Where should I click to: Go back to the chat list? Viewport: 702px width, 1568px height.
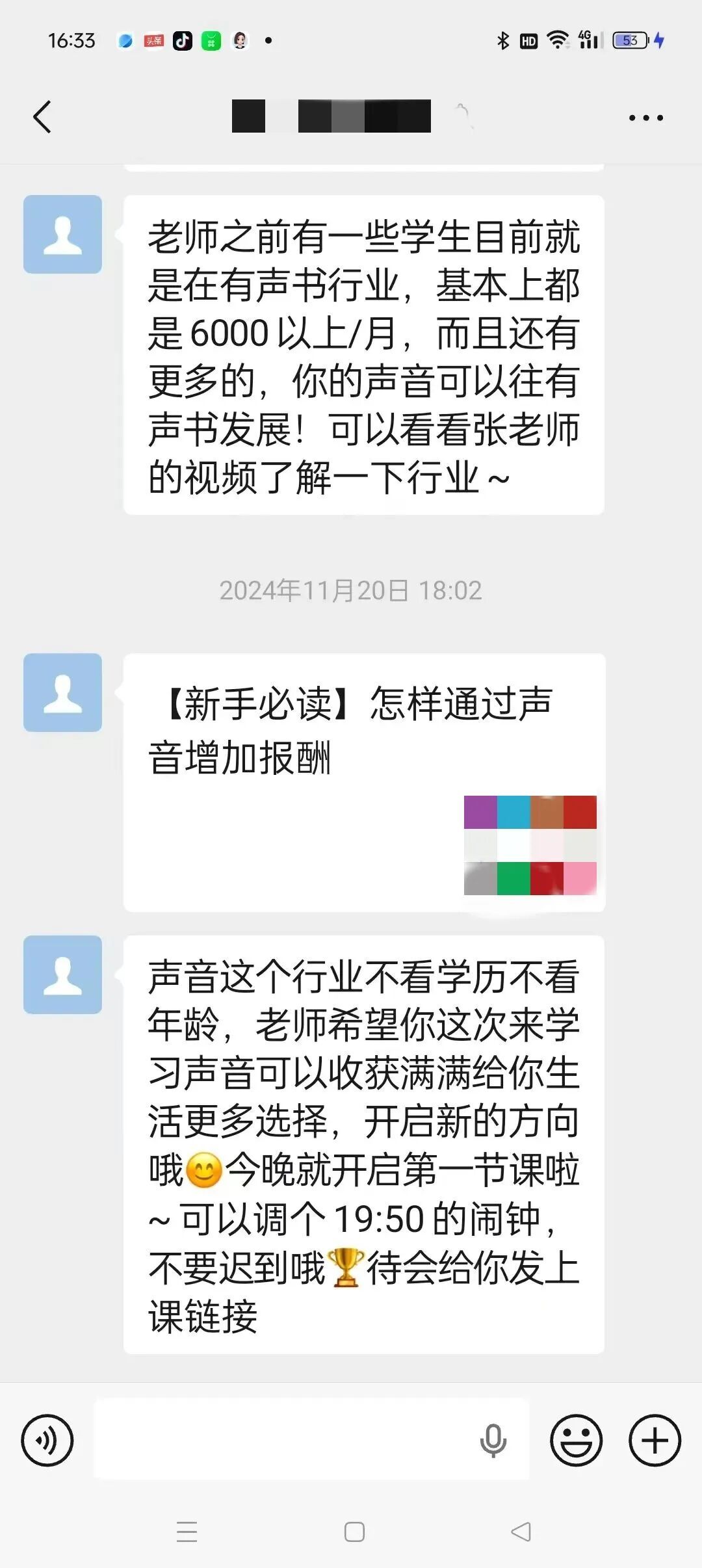tap(42, 118)
